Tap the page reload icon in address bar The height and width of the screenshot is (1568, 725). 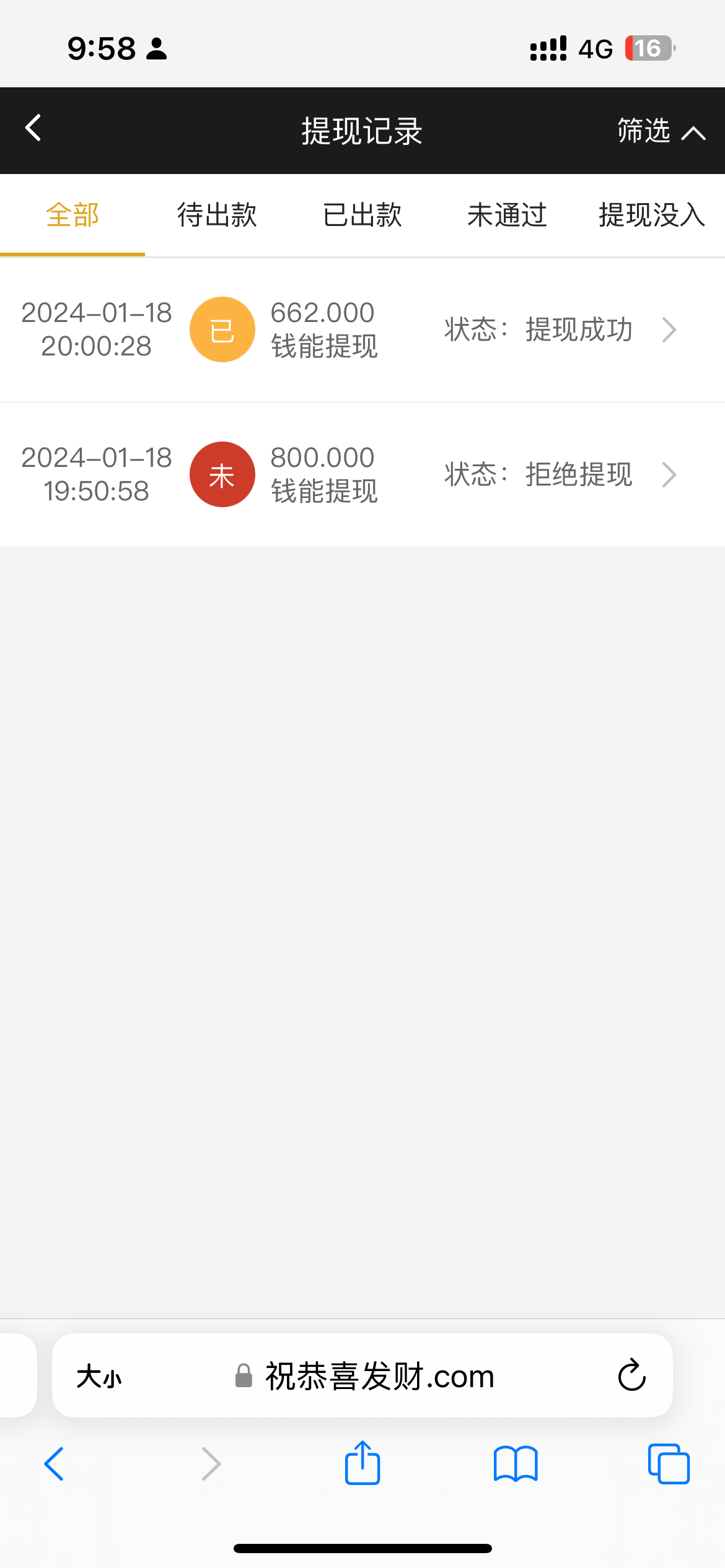click(x=631, y=1376)
